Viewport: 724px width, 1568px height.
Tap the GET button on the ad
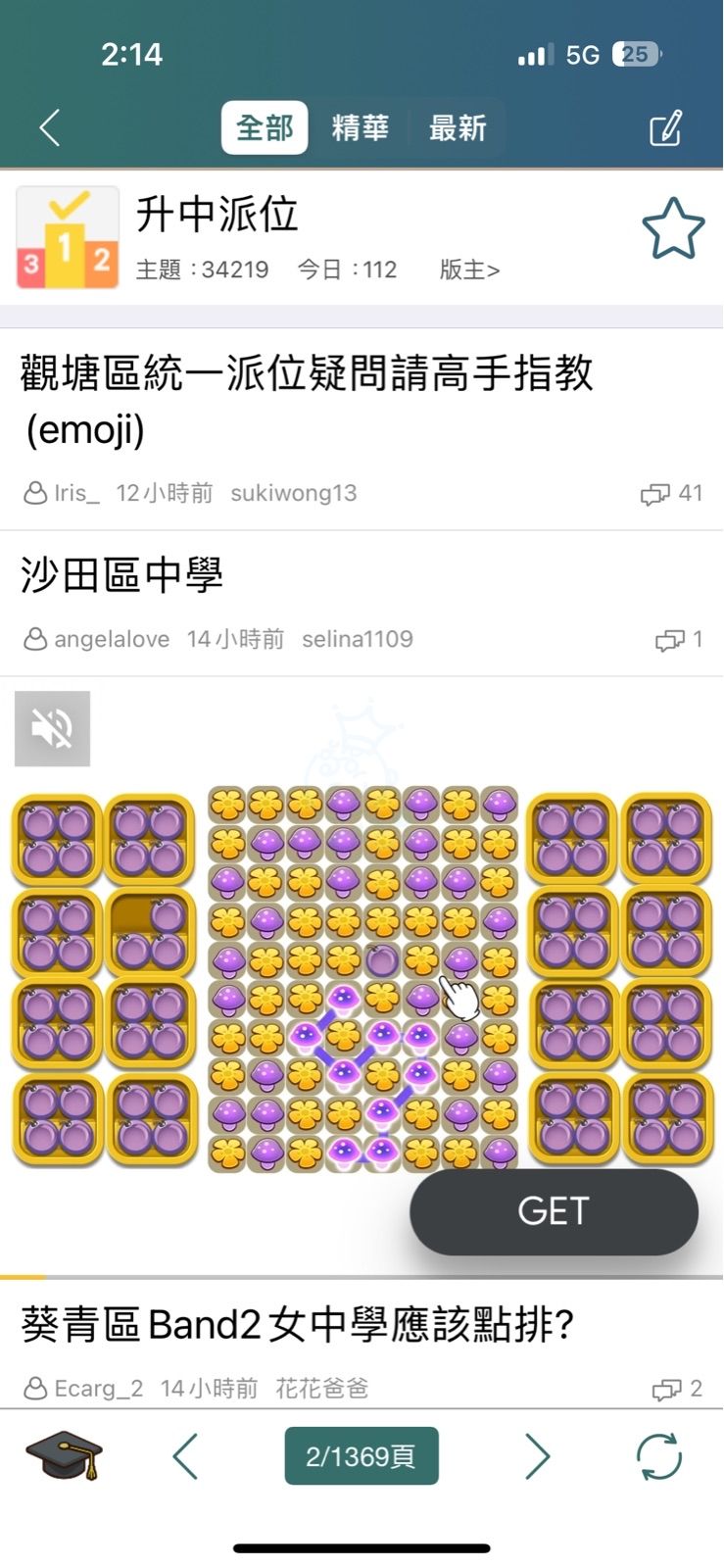pyautogui.click(x=554, y=1211)
